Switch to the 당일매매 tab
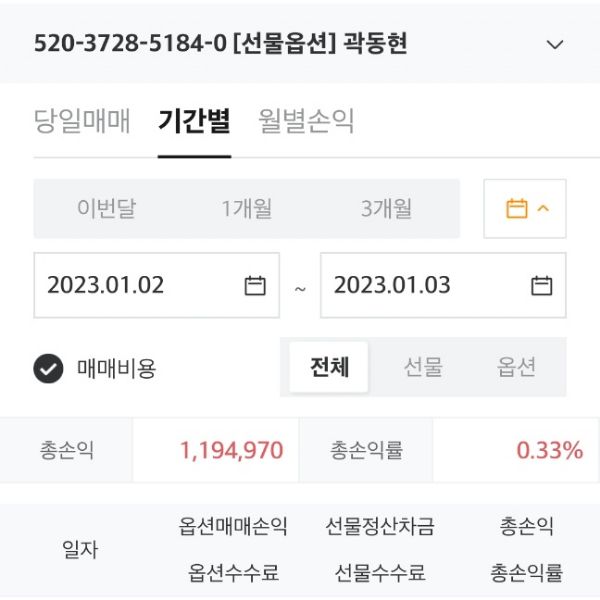 point(82,121)
